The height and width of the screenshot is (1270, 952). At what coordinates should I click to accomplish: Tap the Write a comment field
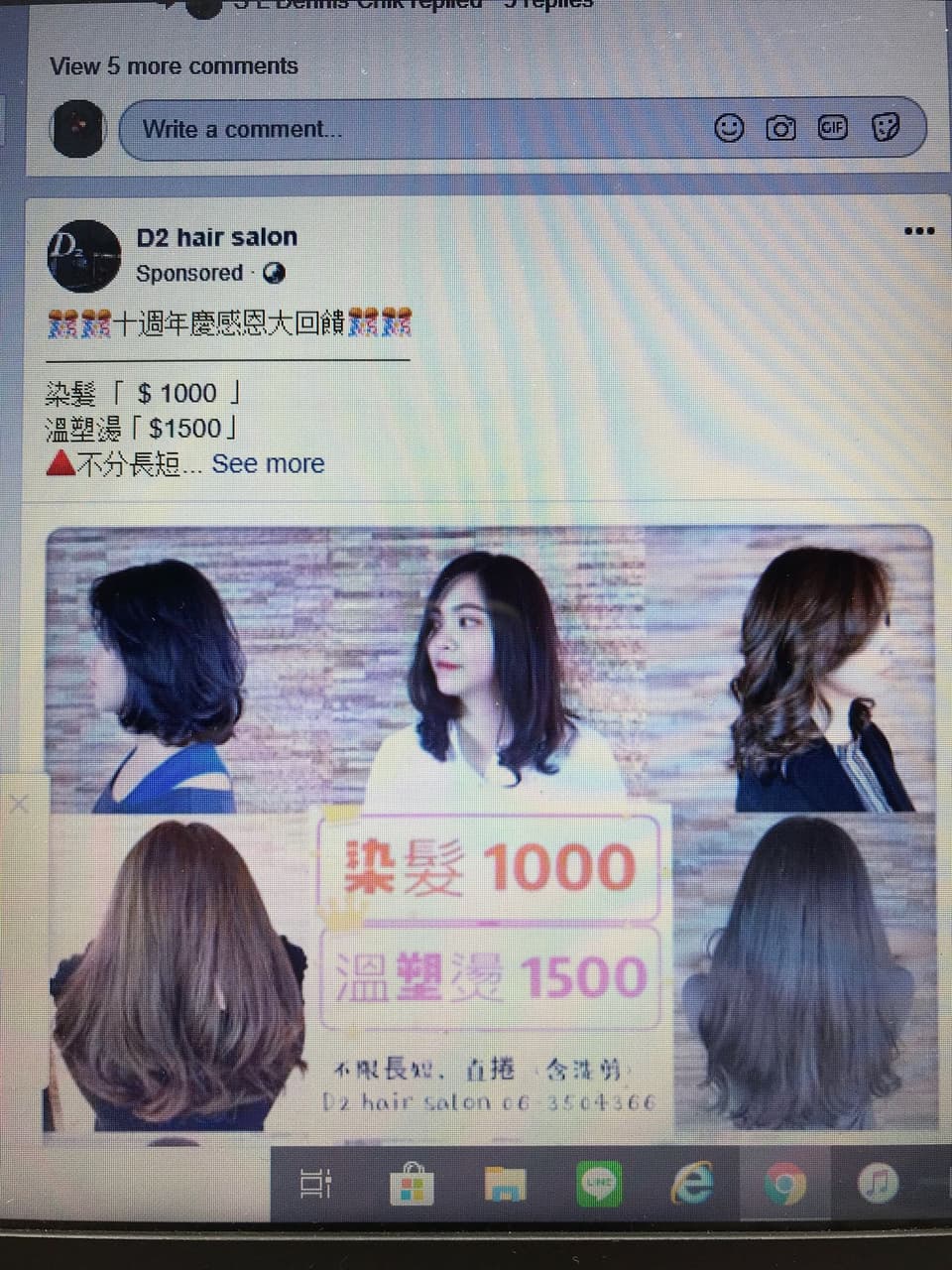point(397,129)
